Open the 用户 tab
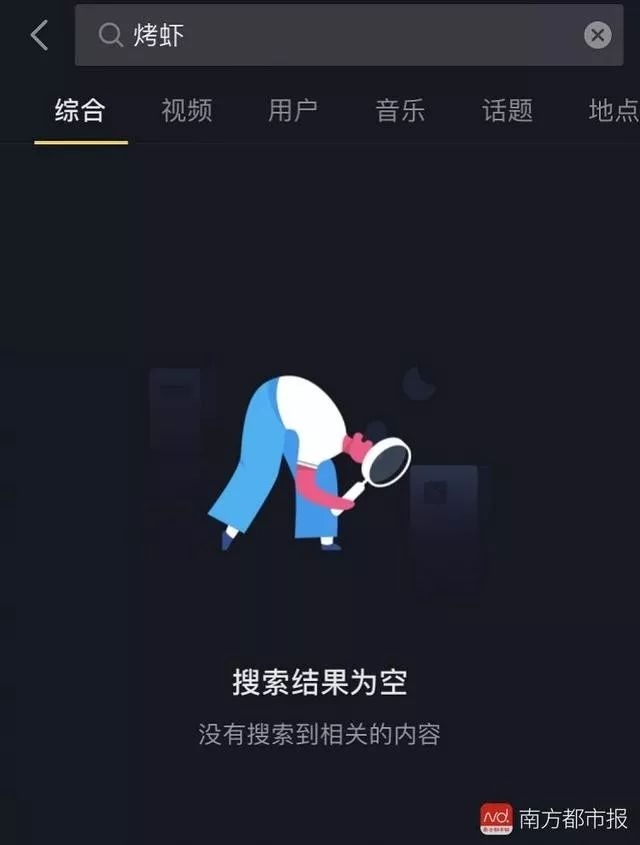 pyautogui.click(x=293, y=110)
